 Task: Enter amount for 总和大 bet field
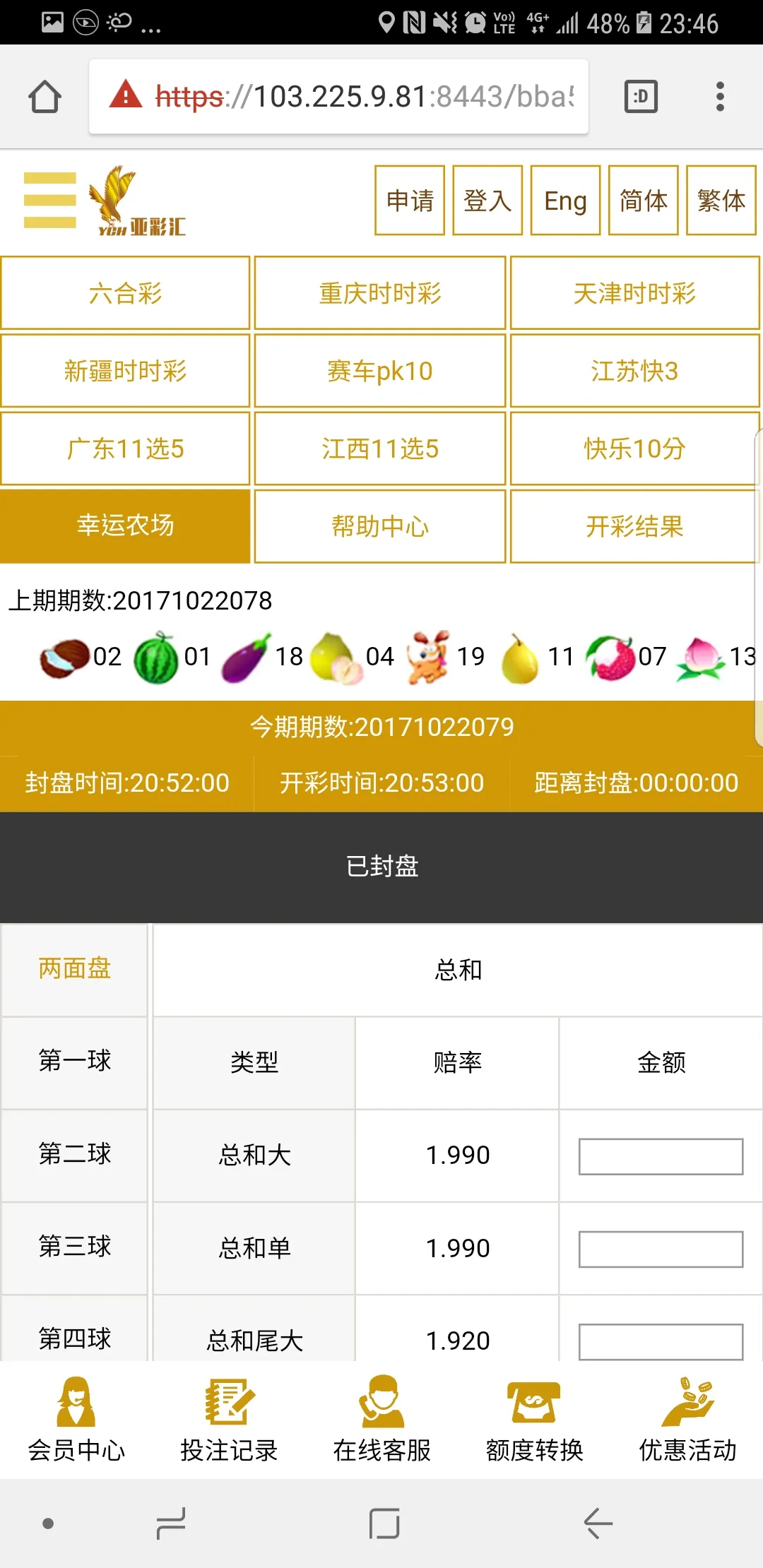coord(659,1156)
